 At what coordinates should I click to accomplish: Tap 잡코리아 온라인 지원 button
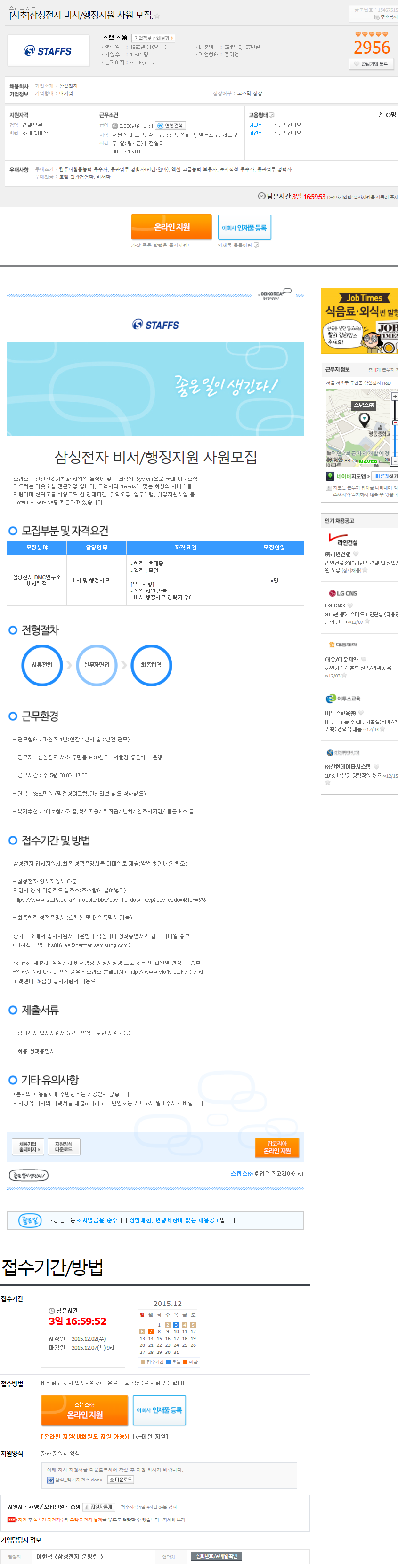[x=276, y=1147]
